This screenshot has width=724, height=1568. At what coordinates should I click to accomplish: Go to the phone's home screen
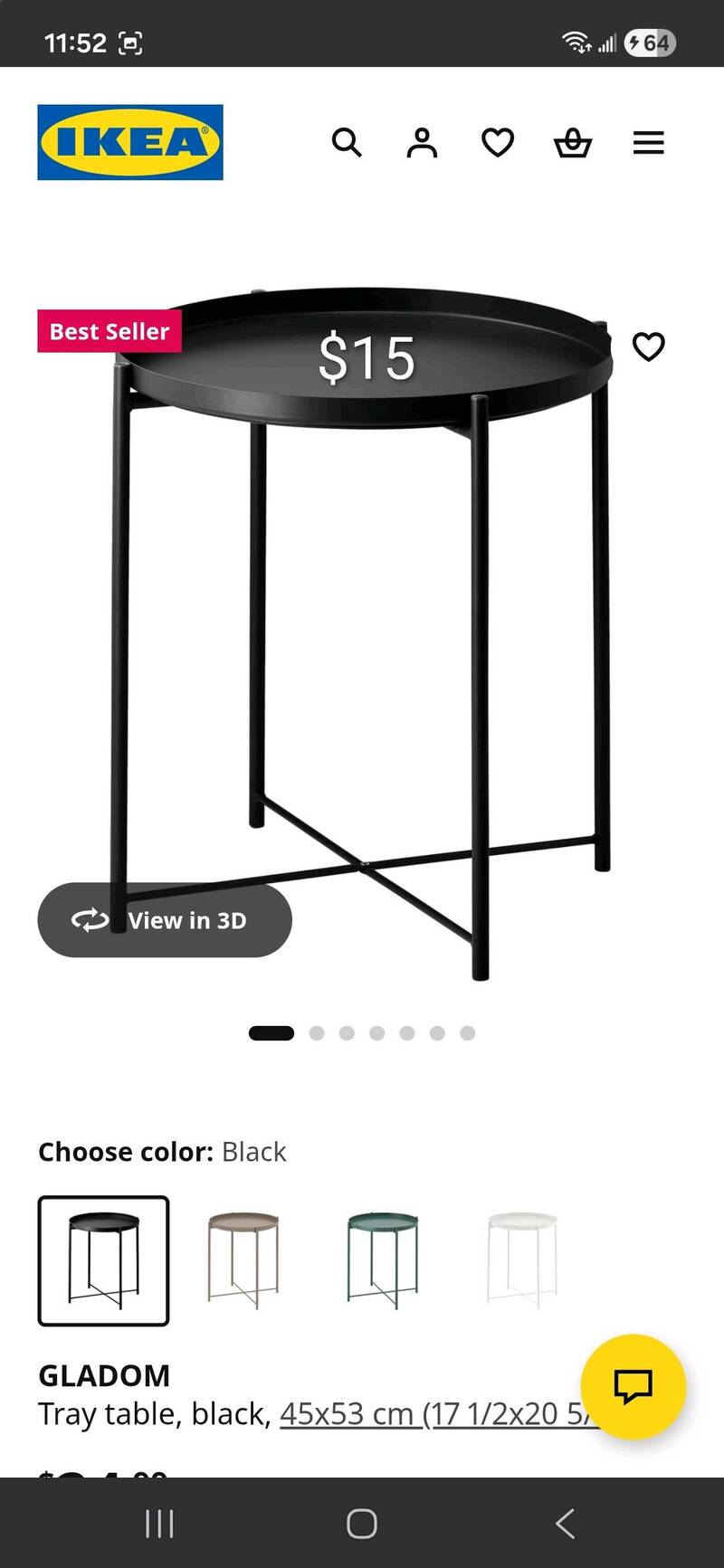[x=362, y=1524]
